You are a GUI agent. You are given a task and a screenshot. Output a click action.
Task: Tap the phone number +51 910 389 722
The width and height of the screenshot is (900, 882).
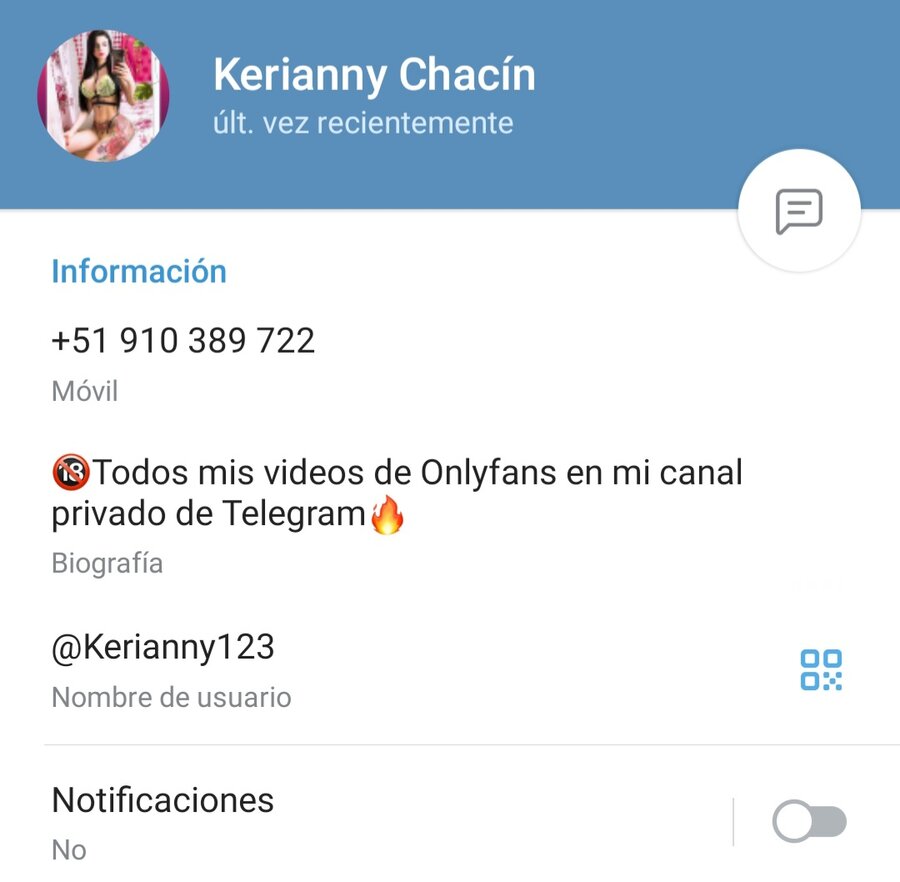click(183, 342)
